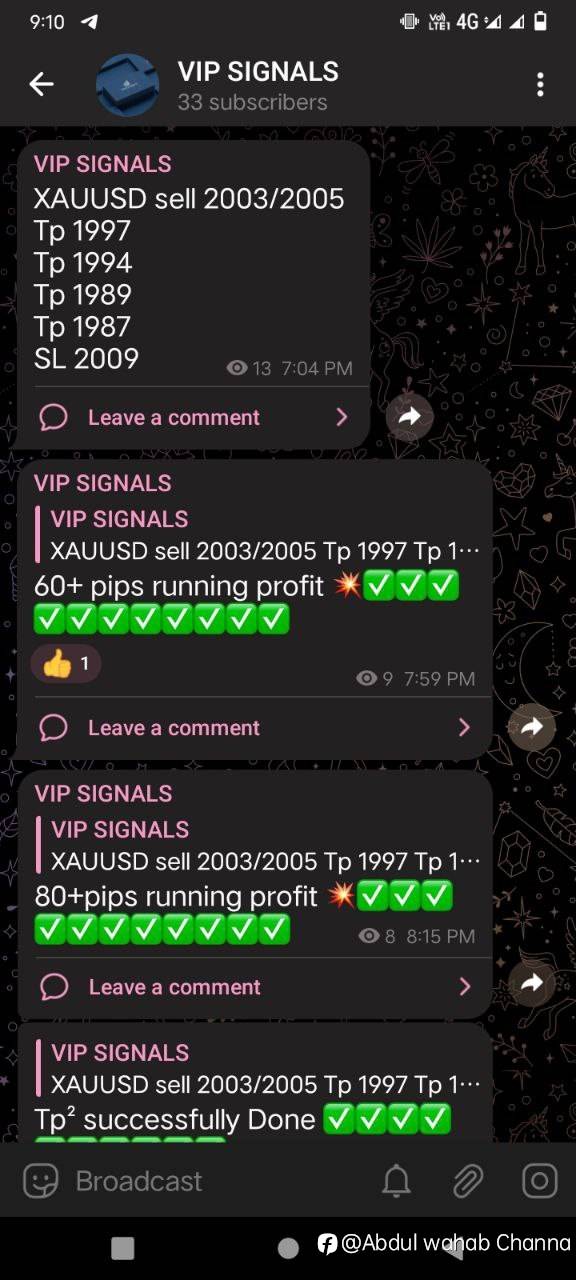Go back from VIP SIGNALS channel
This screenshot has height=1280, width=576.
(x=41, y=85)
